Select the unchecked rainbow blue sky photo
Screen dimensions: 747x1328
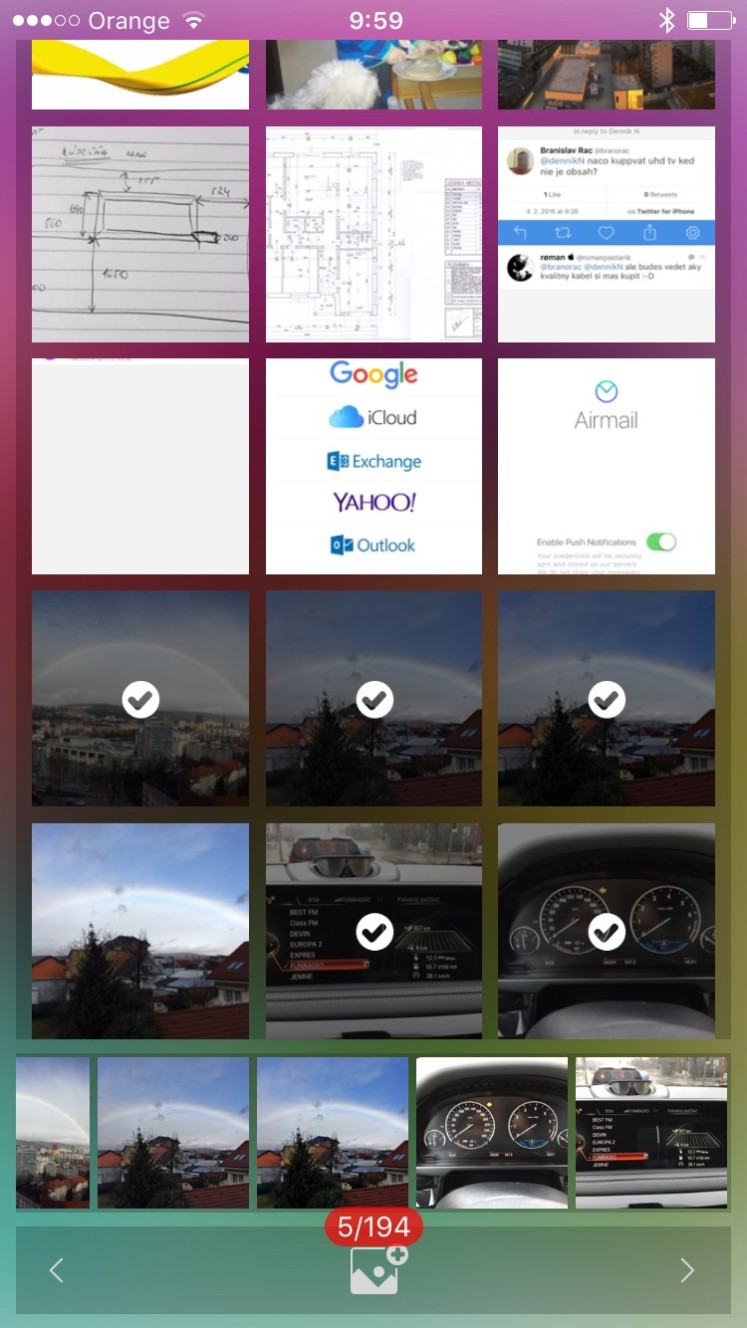pos(140,931)
